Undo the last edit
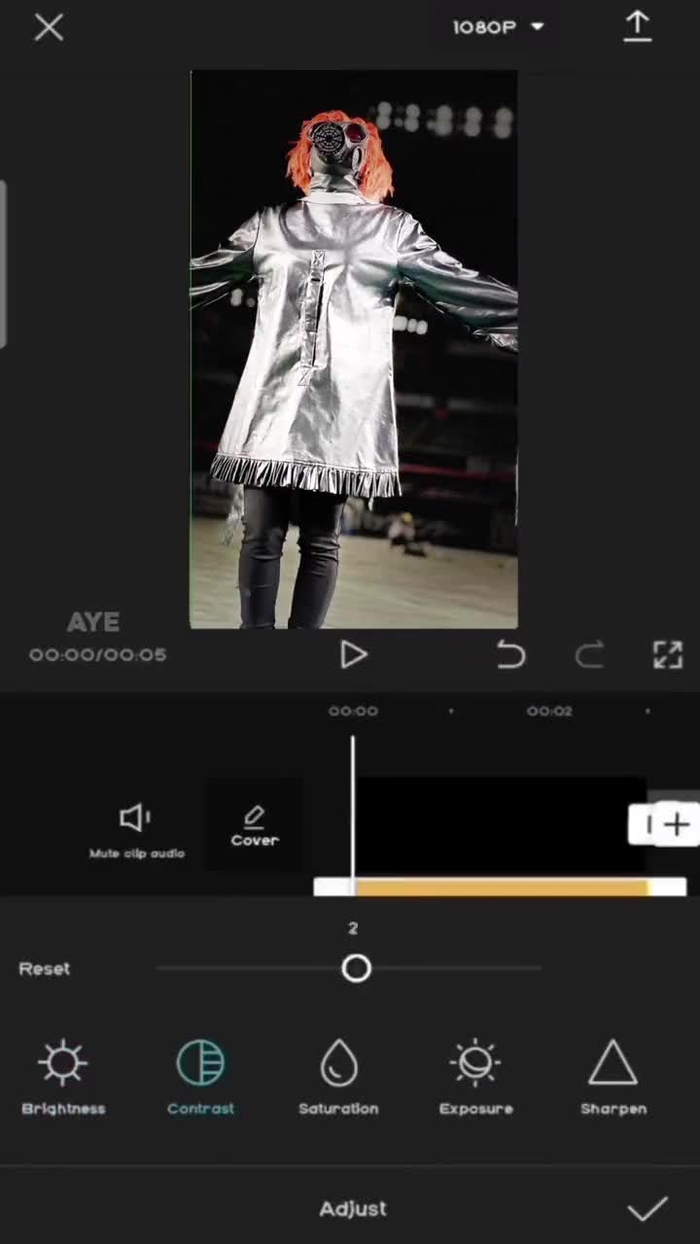Image resolution: width=700 pixels, height=1244 pixels. click(511, 655)
